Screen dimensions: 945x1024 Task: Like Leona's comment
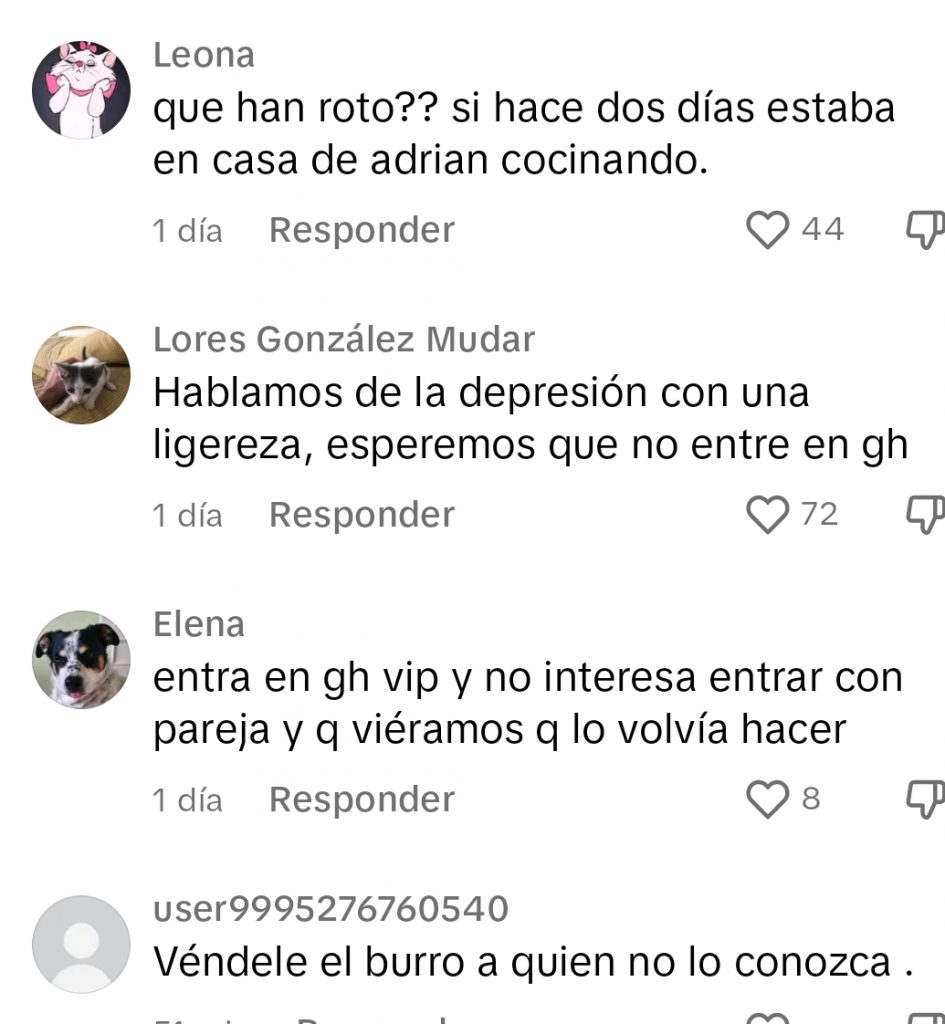coord(768,230)
